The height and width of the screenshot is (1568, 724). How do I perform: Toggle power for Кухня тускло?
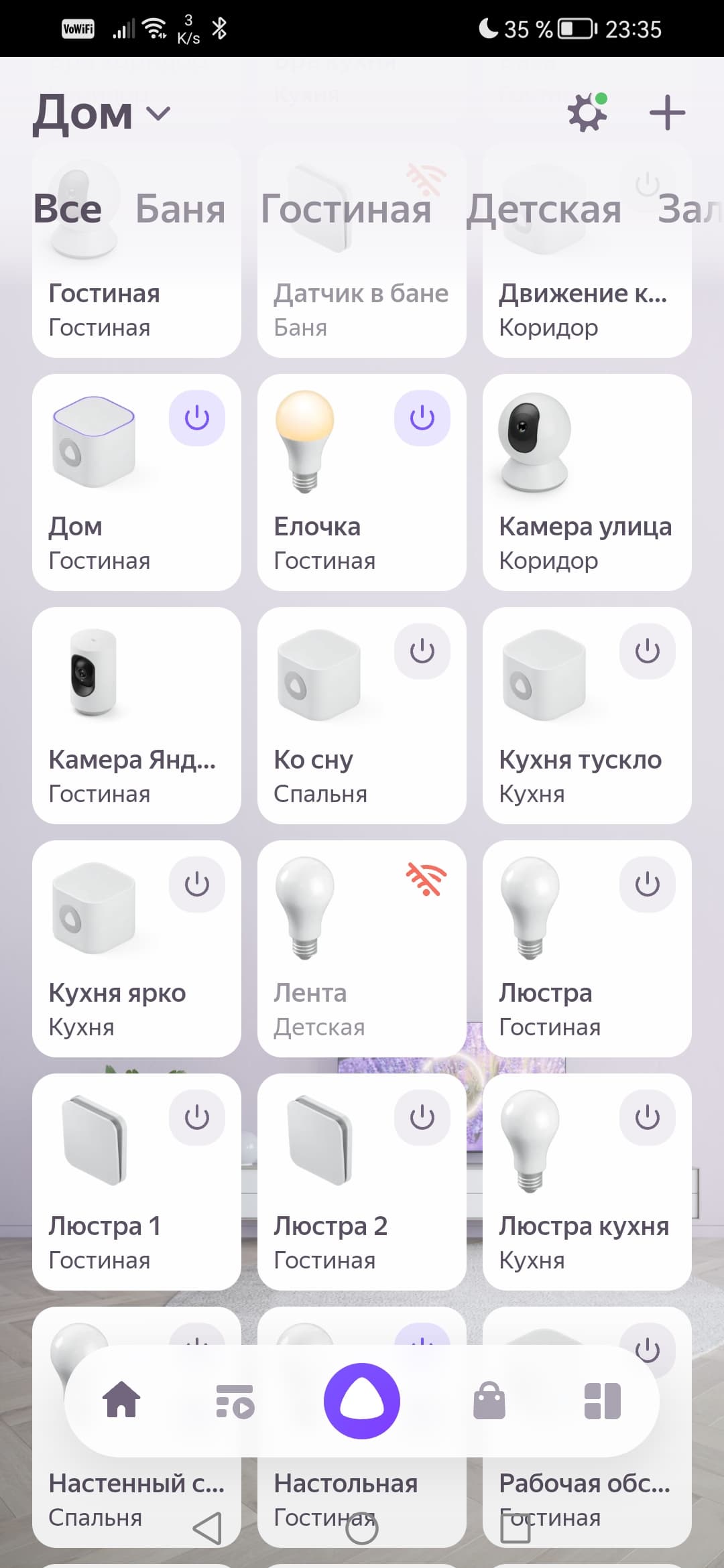(x=647, y=651)
